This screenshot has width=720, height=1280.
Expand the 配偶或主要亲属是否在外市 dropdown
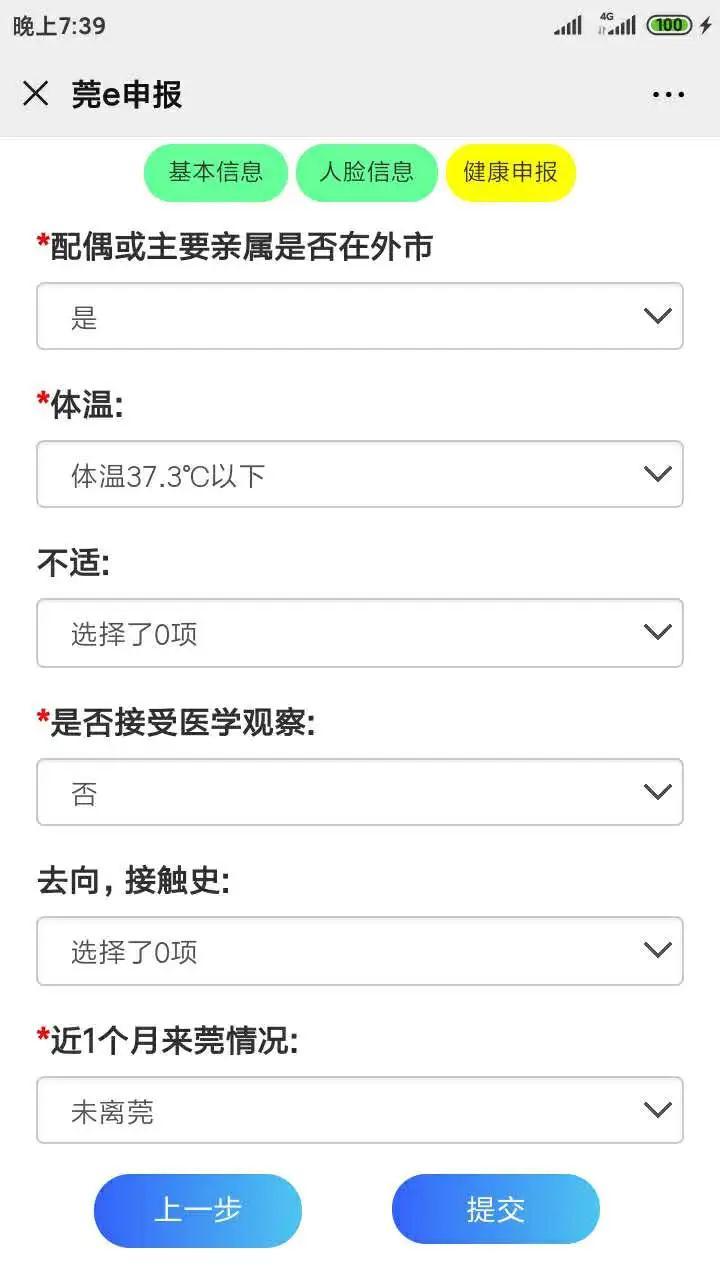(360, 316)
